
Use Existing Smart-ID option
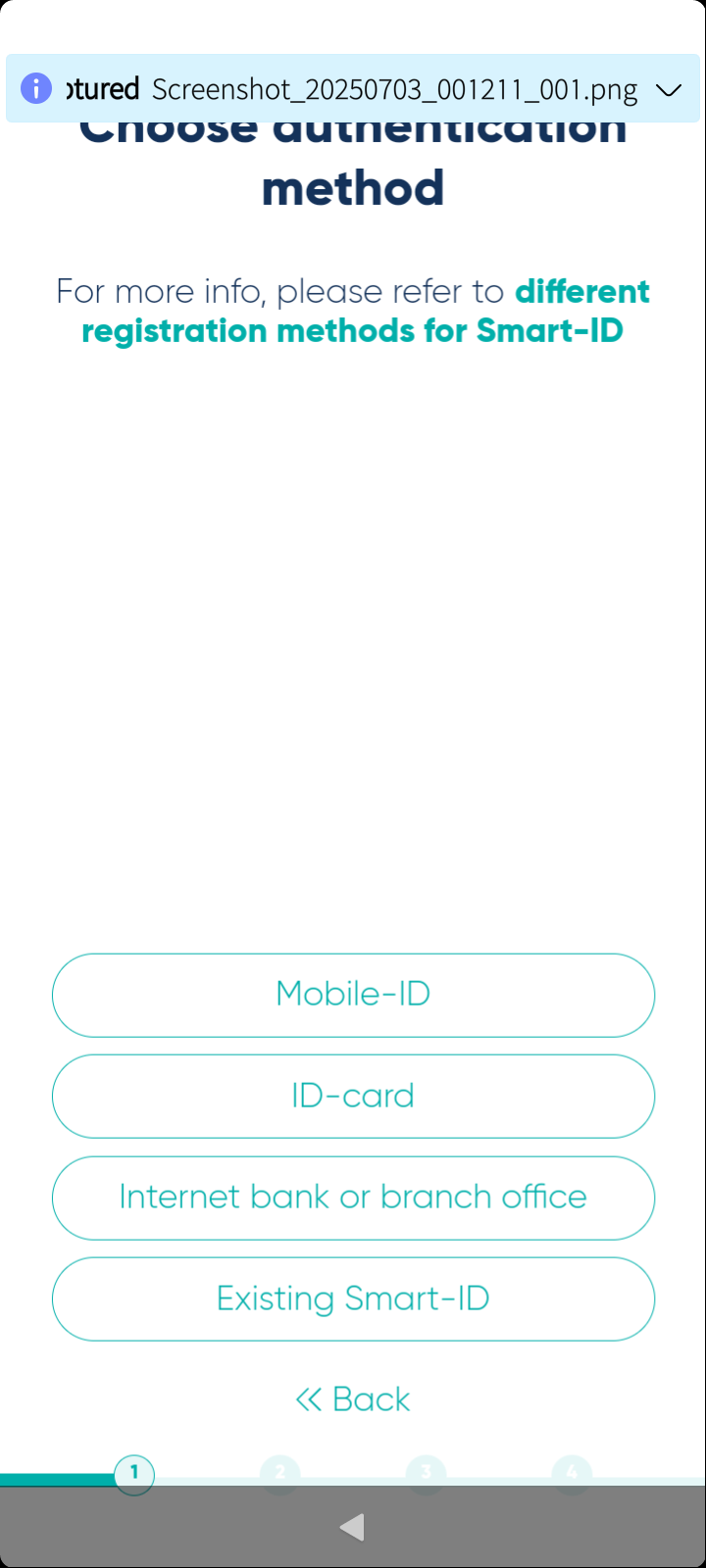tap(353, 1298)
